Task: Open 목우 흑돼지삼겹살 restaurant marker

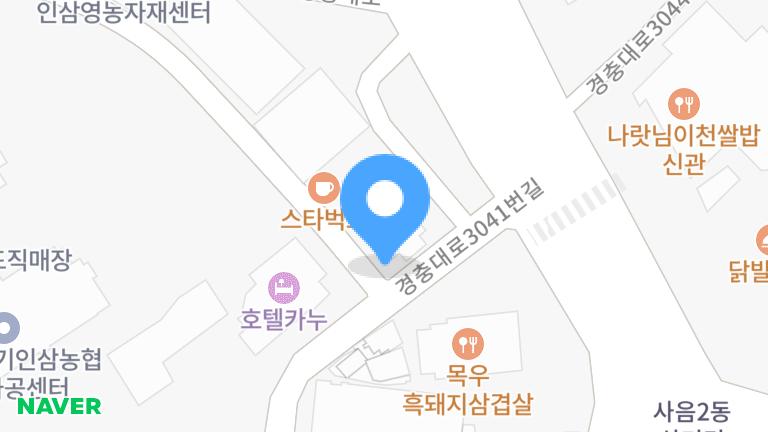Action: (x=467, y=345)
